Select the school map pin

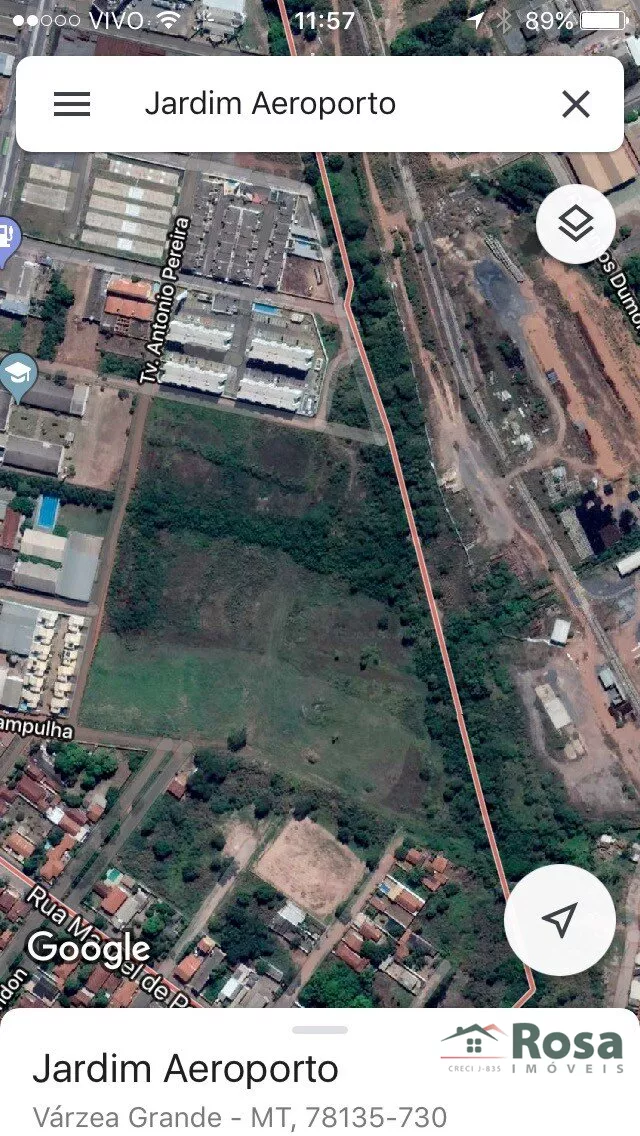(17, 373)
